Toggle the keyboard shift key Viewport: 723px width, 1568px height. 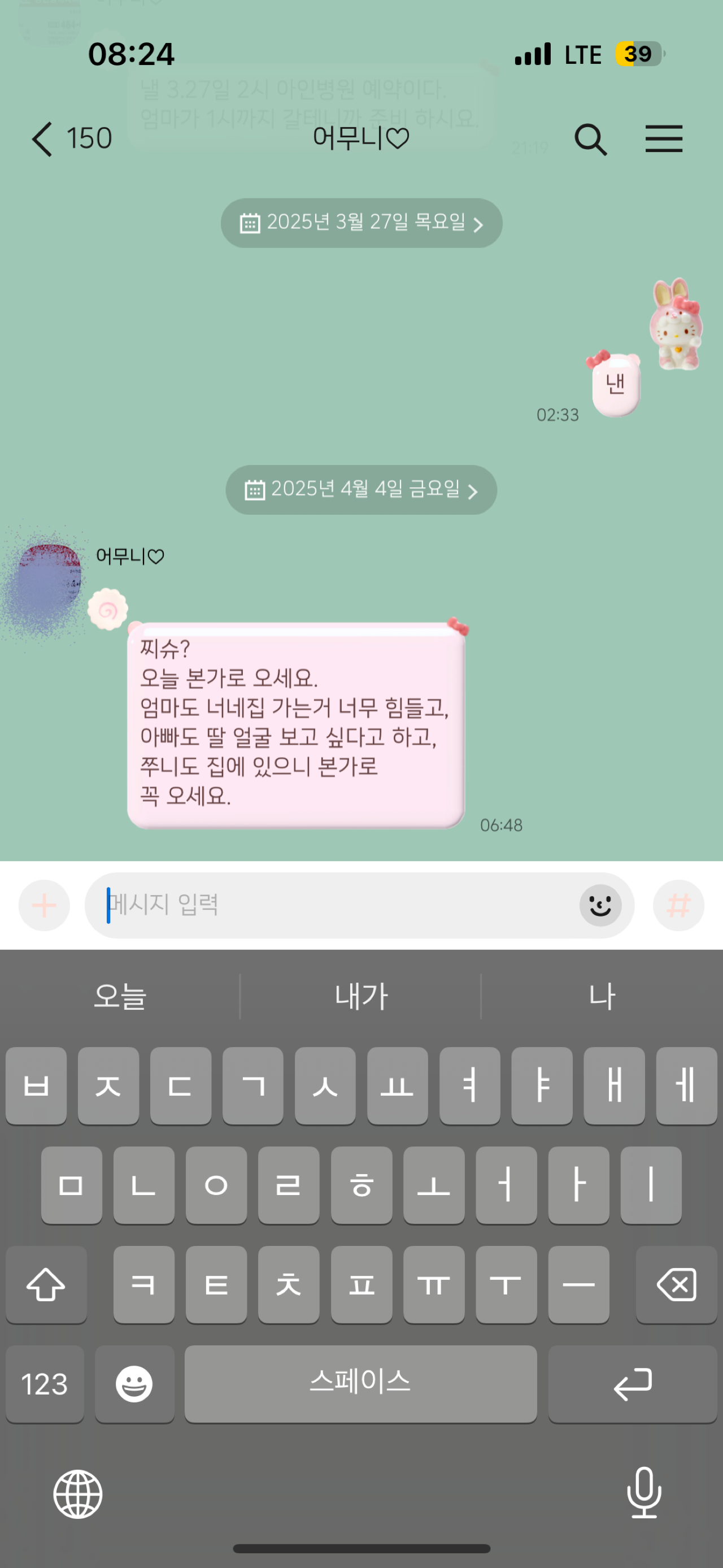46,1284
